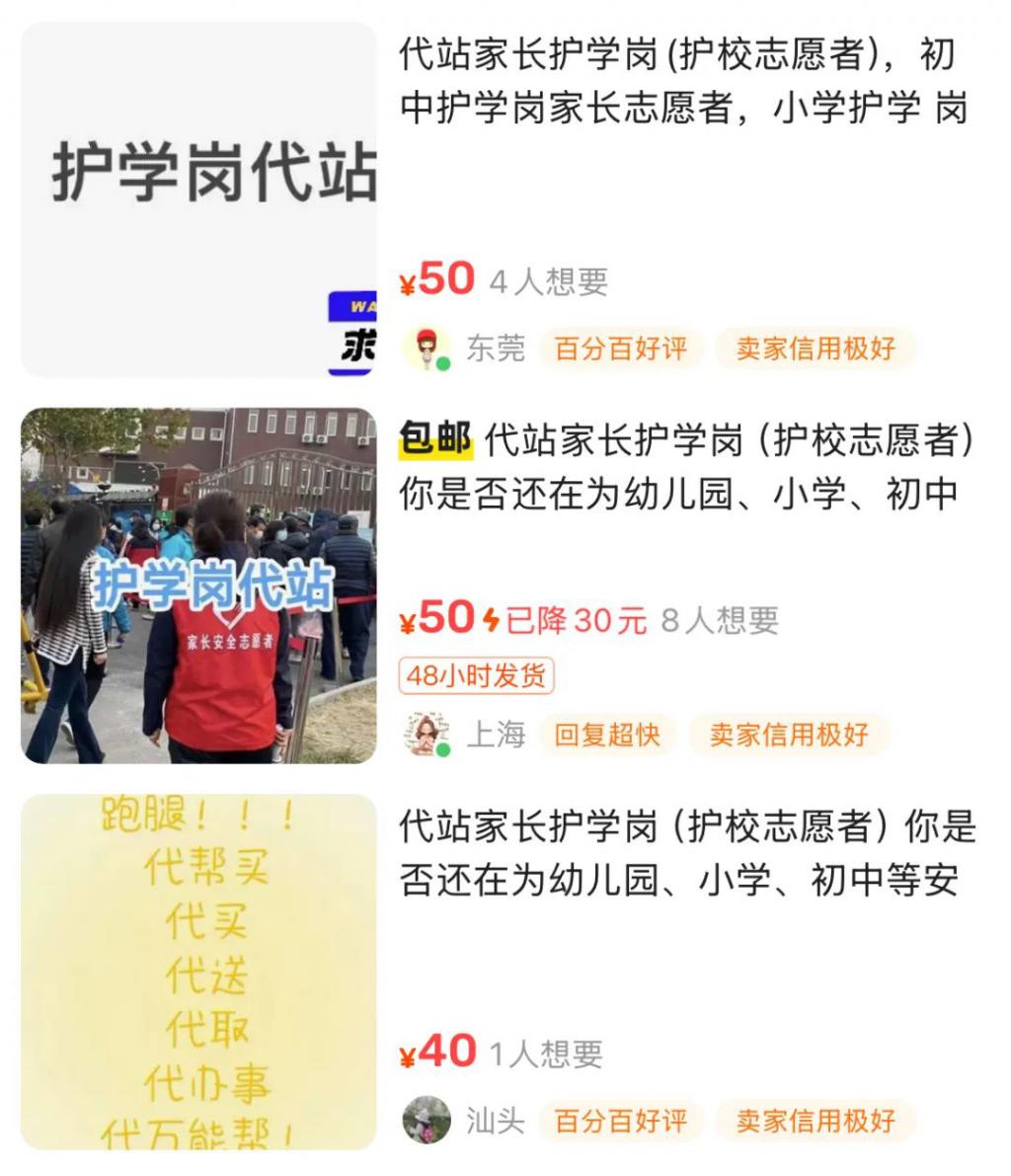Open the ¥50 listing from the 东莞 seller

(676, 81)
